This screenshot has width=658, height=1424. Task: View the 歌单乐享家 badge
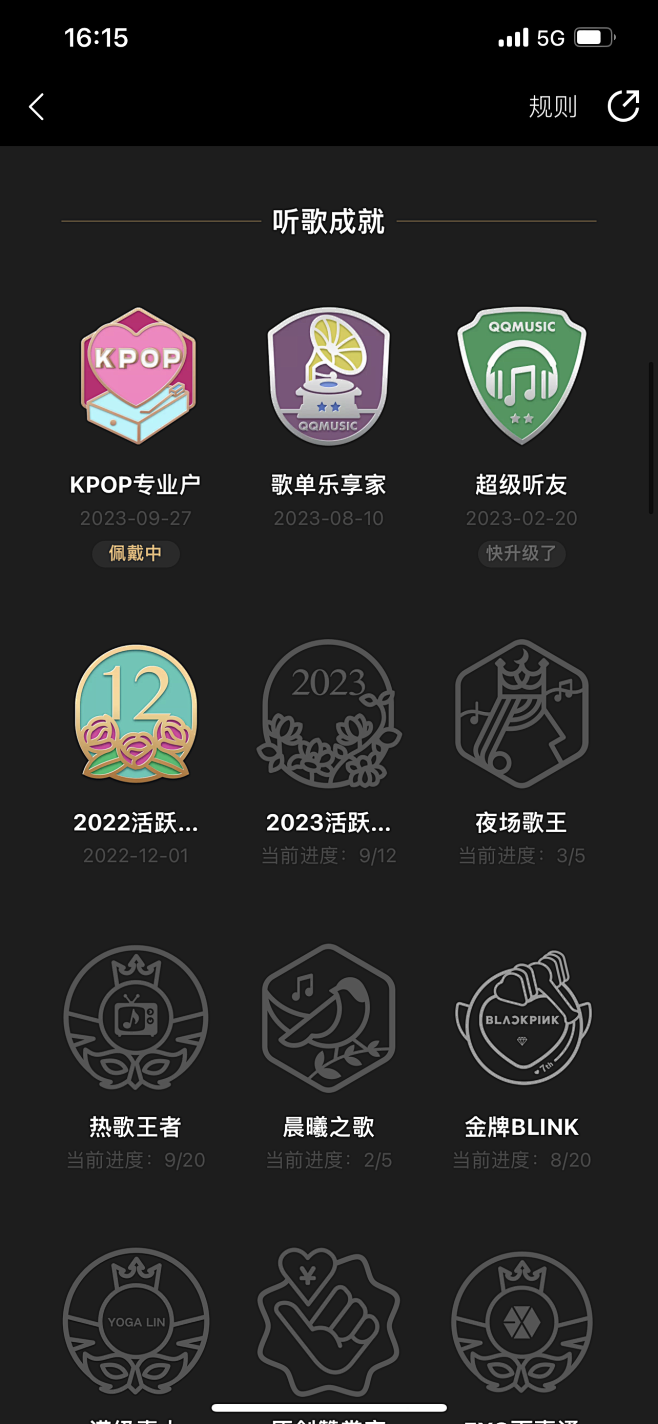[329, 378]
